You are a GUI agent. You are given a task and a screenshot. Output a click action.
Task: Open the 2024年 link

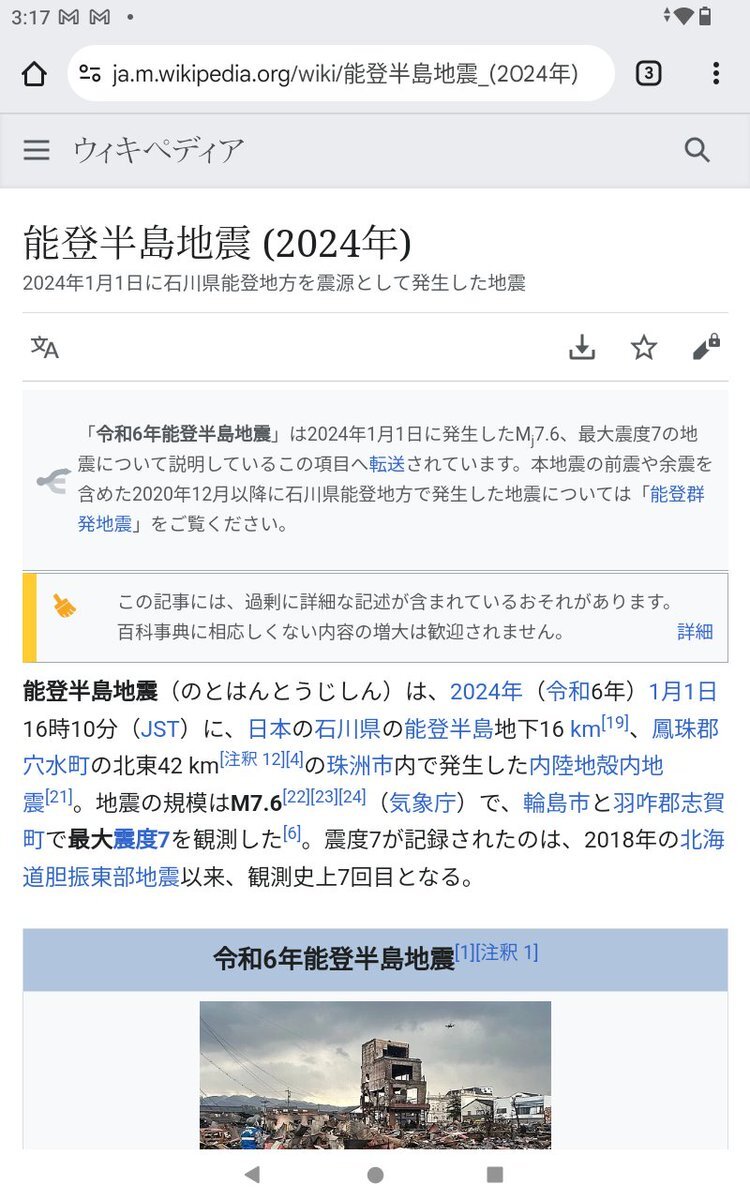click(x=486, y=691)
